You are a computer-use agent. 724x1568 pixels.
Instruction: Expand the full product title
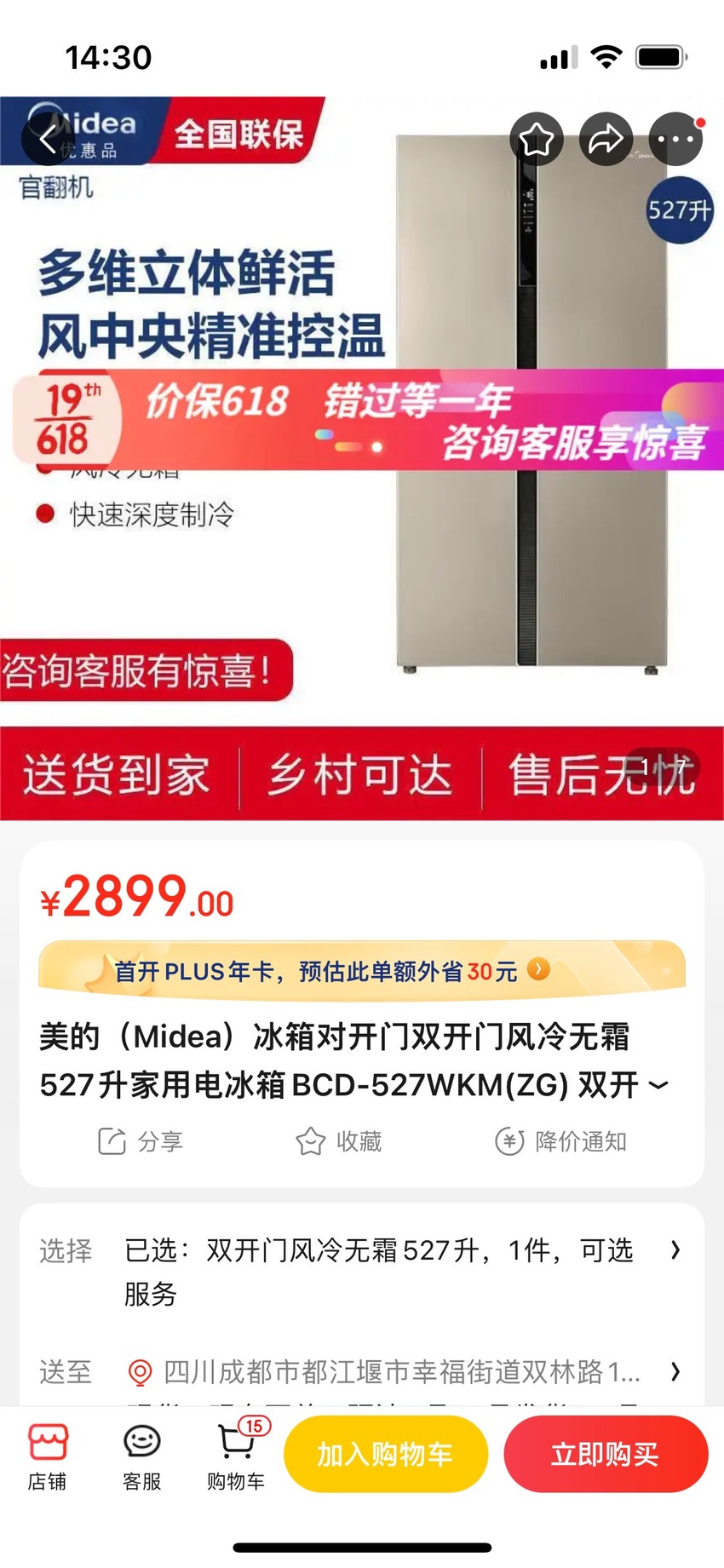(x=658, y=1085)
